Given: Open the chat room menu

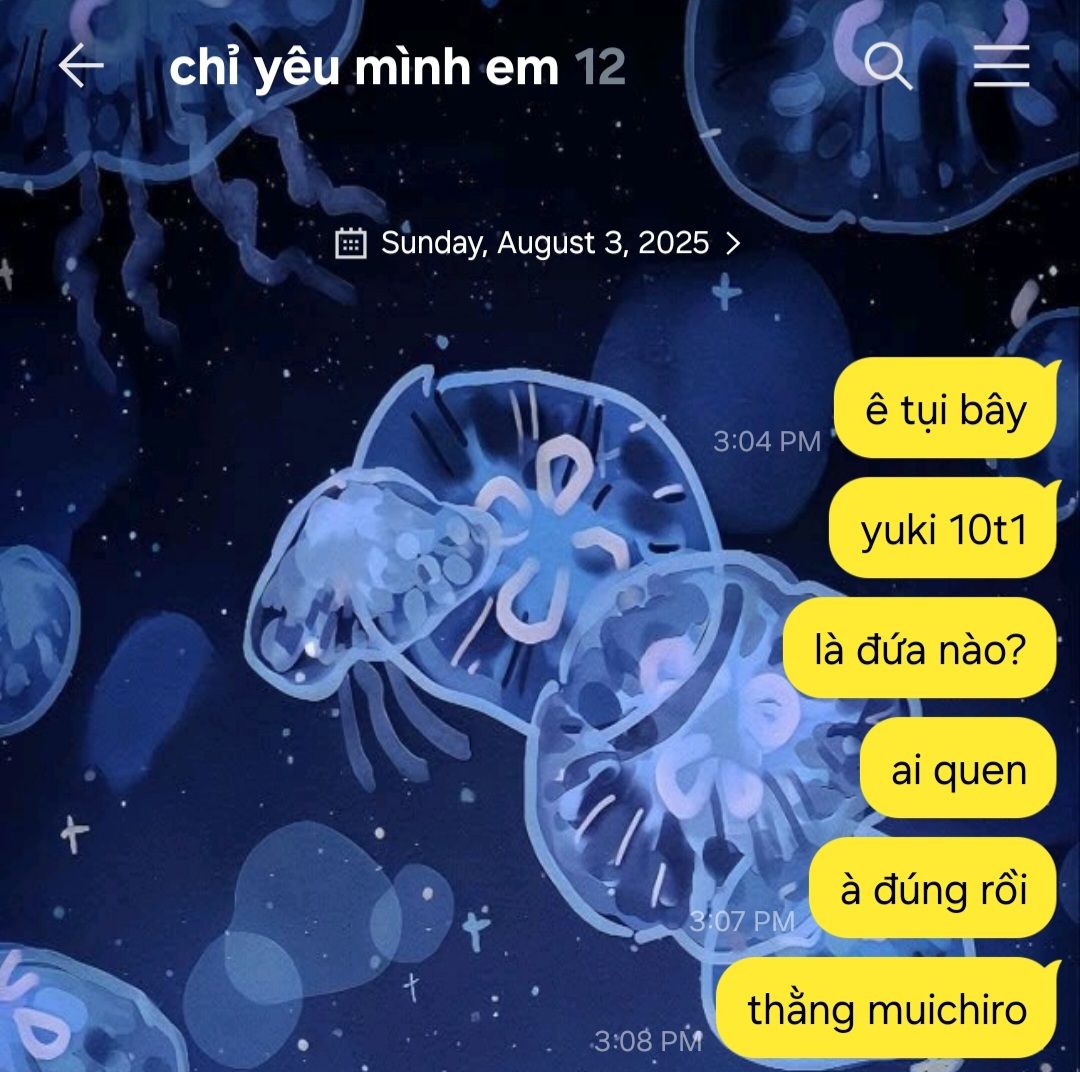Looking at the screenshot, I should [x=1001, y=66].
